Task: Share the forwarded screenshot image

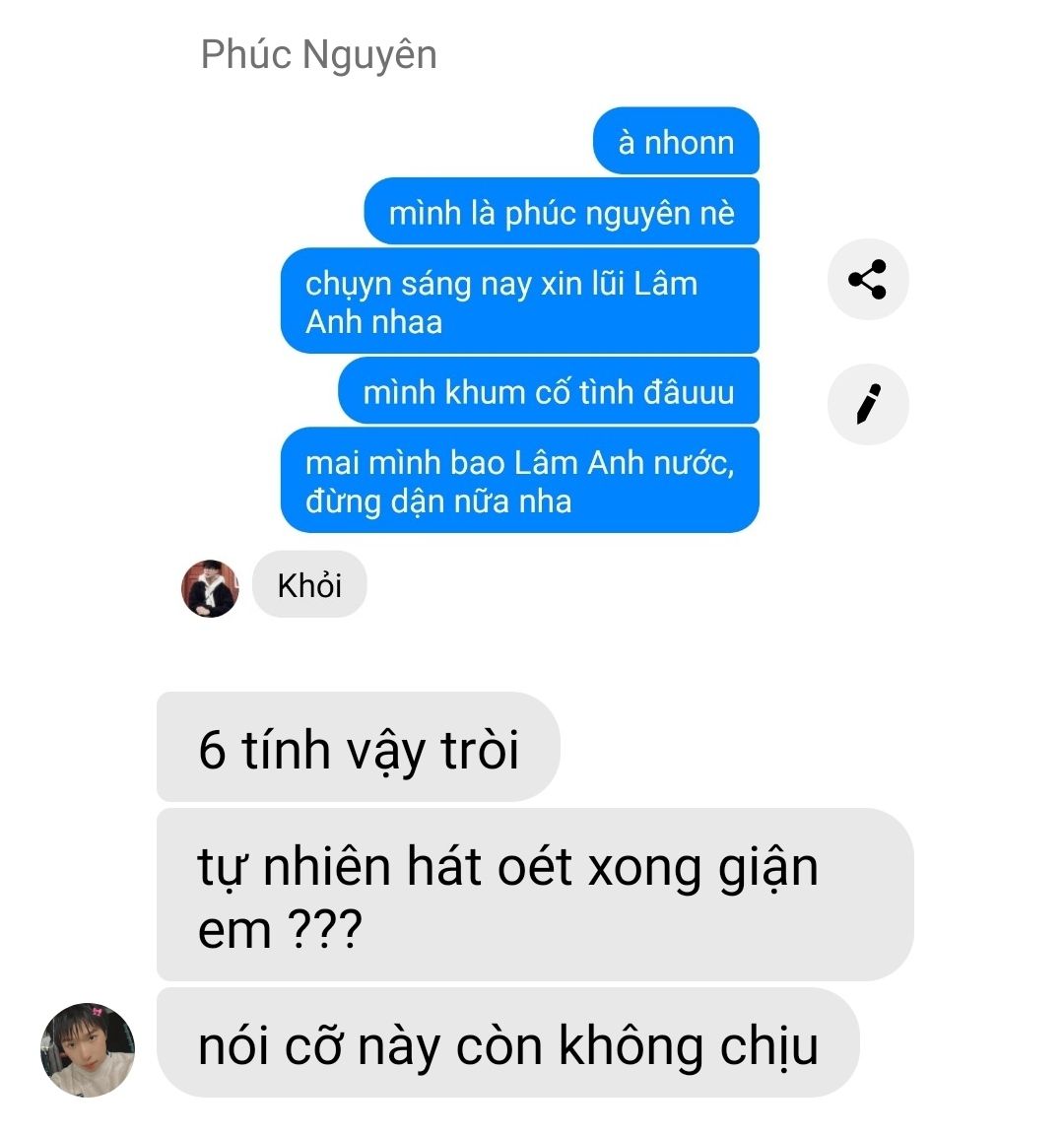Action: pos(867,280)
